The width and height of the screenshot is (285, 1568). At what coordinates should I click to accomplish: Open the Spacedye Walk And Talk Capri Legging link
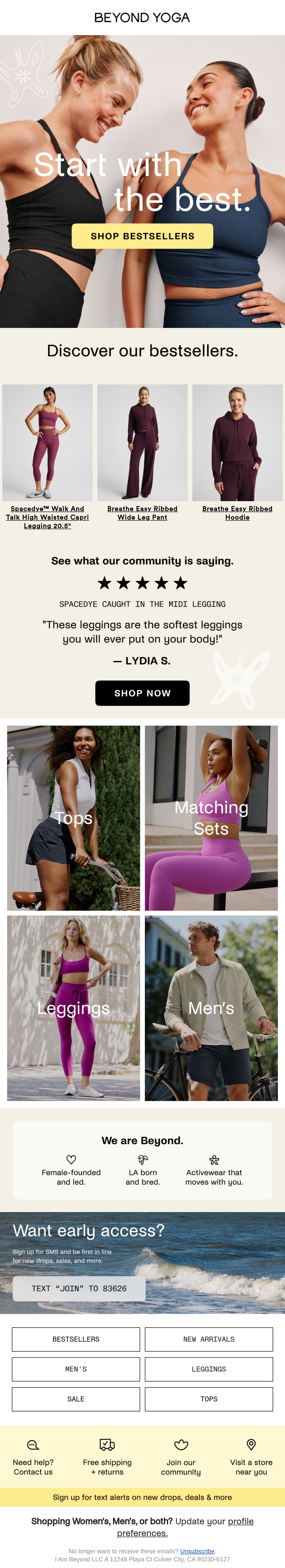tap(47, 517)
